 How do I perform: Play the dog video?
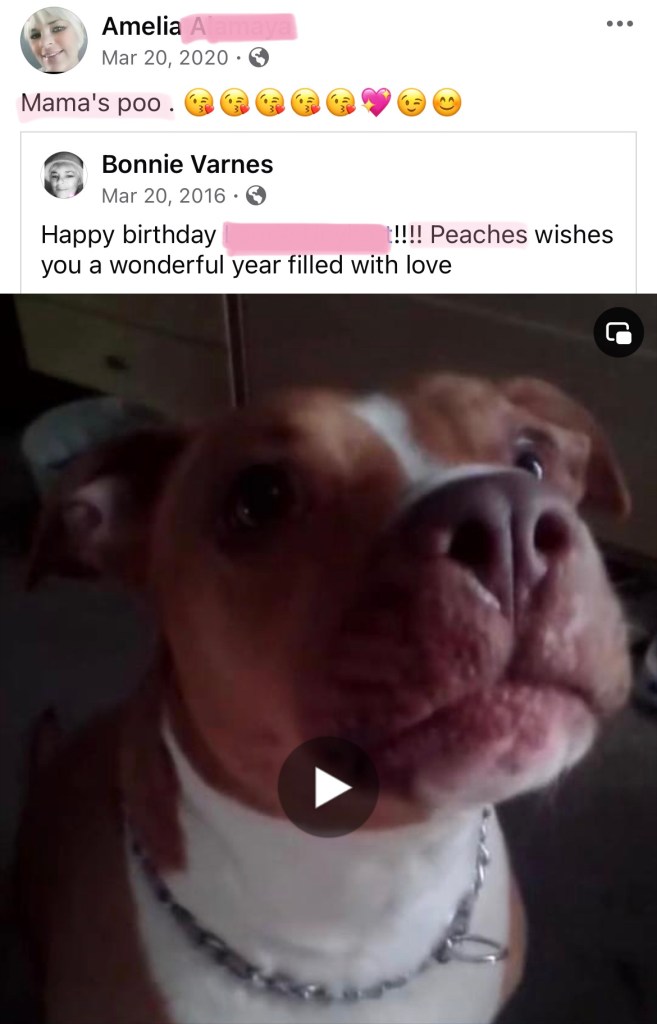click(x=327, y=787)
